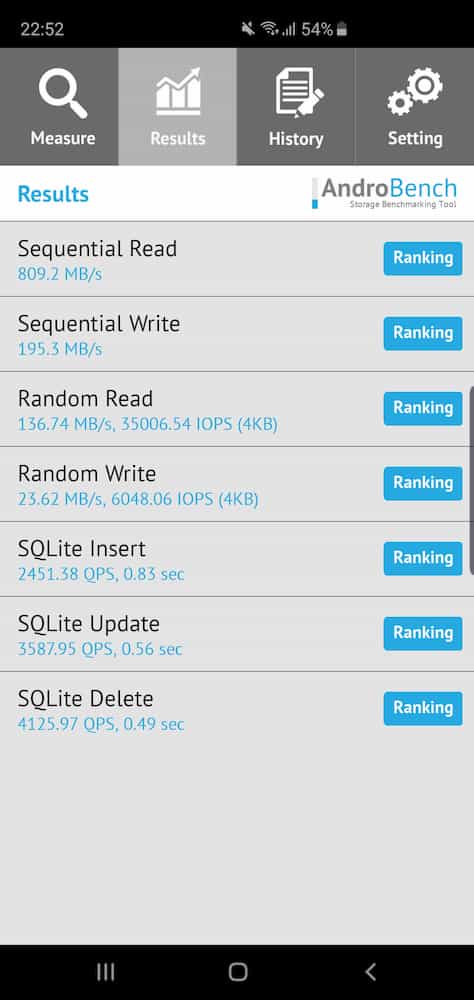The width and height of the screenshot is (474, 1000).
Task: Open ranking for SQLite Update
Action: pyautogui.click(x=423, y=633)
